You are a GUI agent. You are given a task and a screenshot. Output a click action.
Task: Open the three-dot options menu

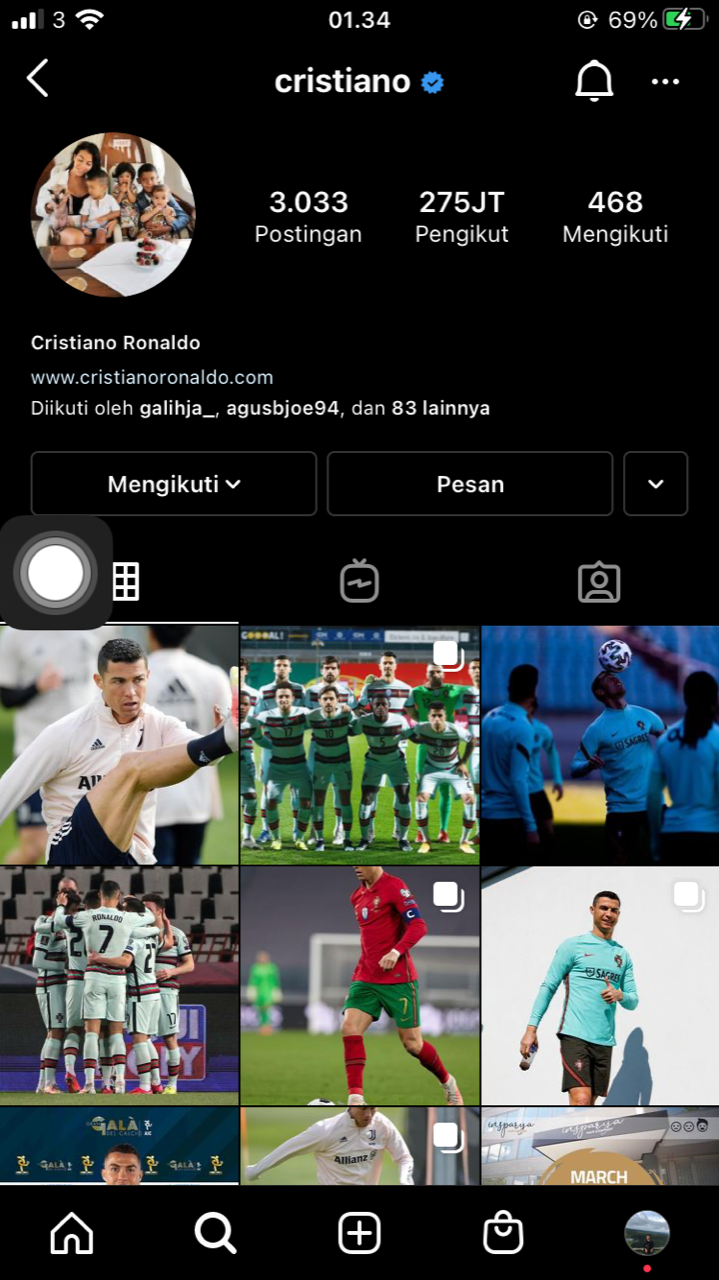tap(665, 81)
